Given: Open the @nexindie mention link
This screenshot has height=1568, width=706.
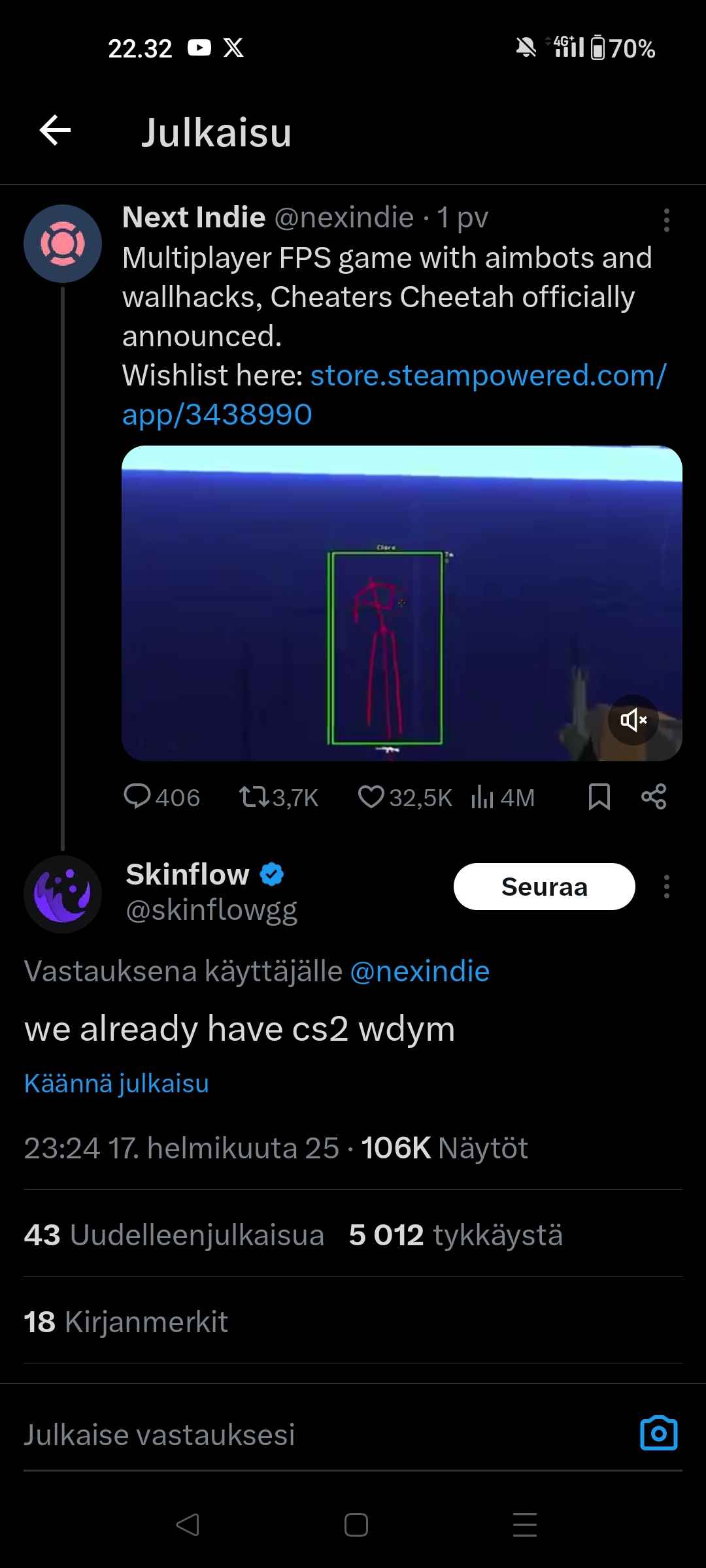Looking at the screenshot, I should tap(420, 972).
